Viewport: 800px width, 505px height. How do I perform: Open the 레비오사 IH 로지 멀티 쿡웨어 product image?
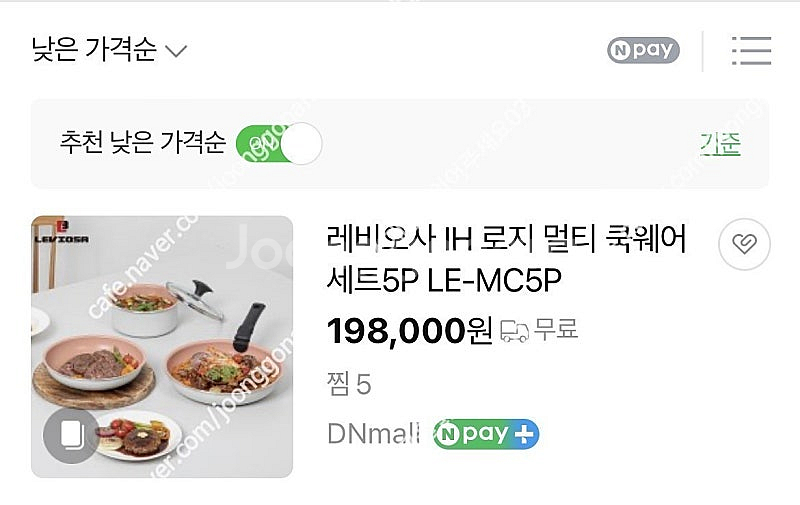tap(162, 346)
